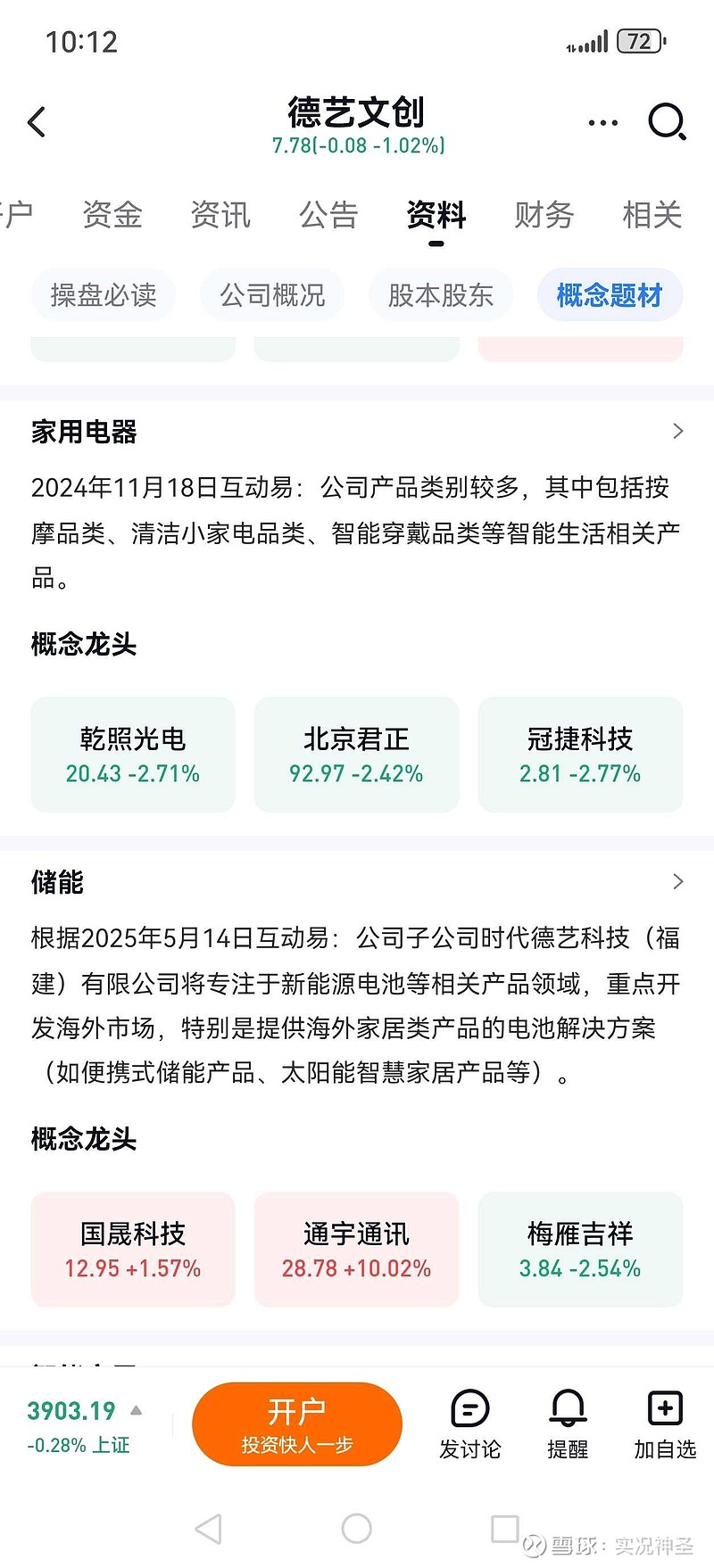This screenshot has width=714, height=1568.
Task: Open the 提醒 alert bell icon
Action: point(567,1424)
